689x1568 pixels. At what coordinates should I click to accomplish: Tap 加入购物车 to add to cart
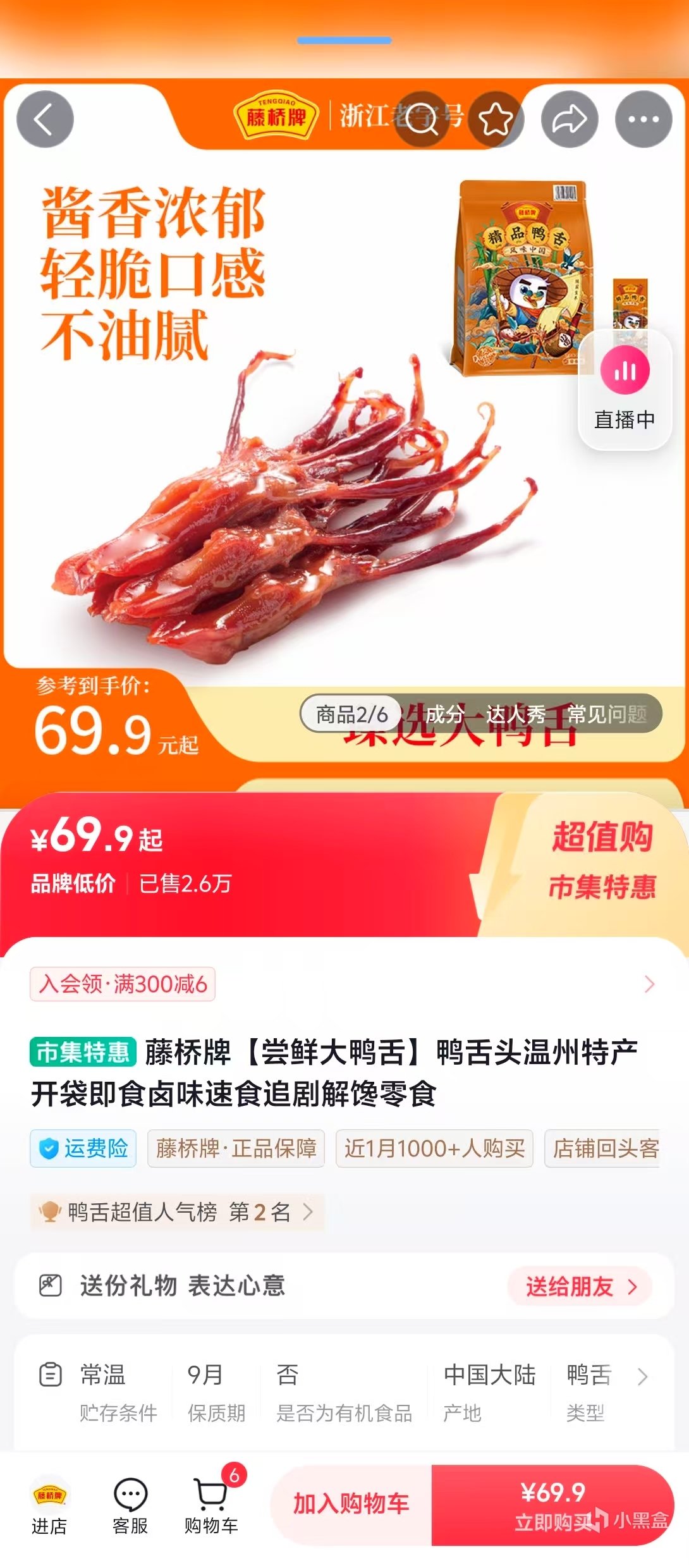351,1504
